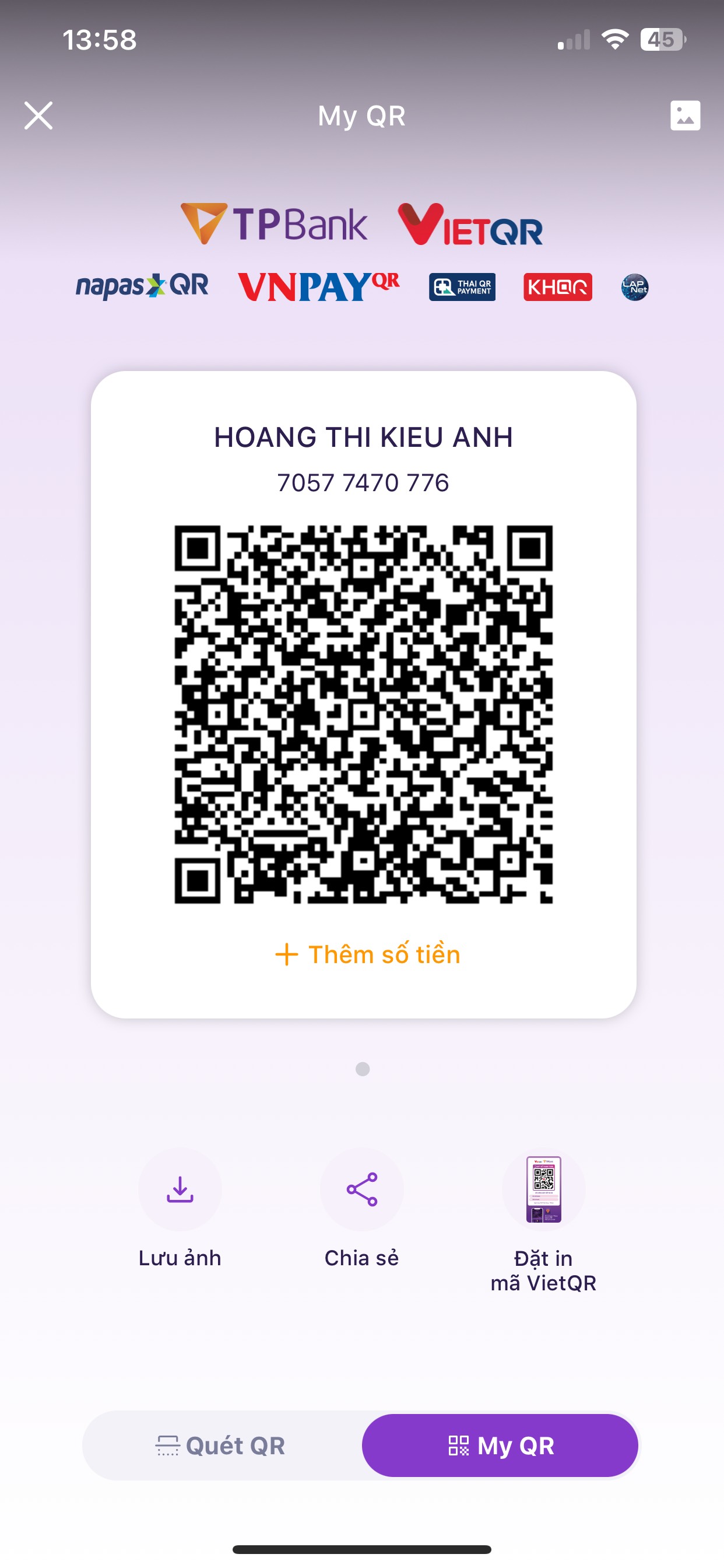Open the photo gallery icon

(685, 116)
